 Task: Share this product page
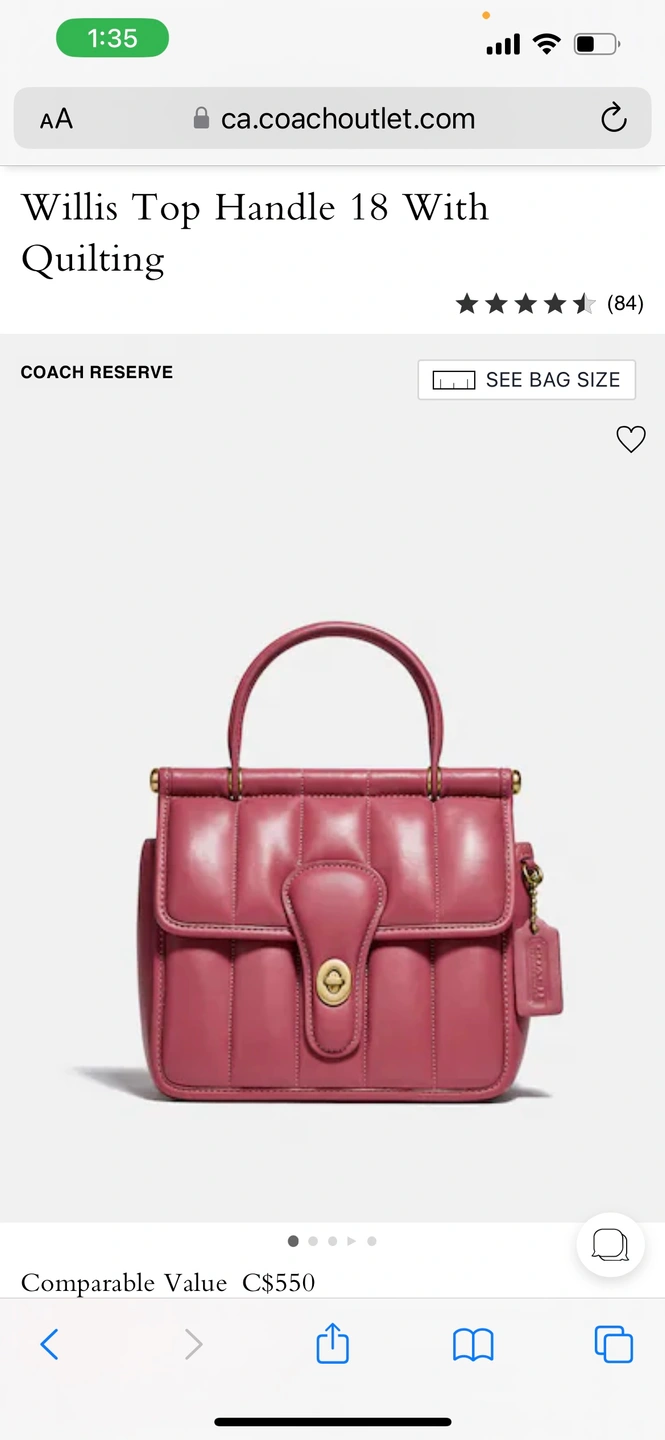(x=332, y=1343)
